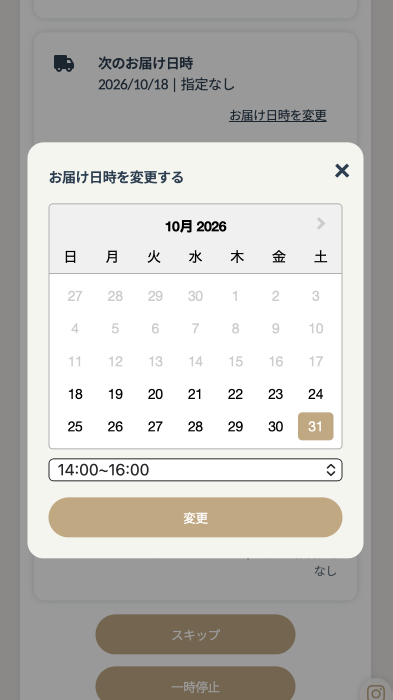
Task: Go to the next month in calendar
Action: [321, 223]
